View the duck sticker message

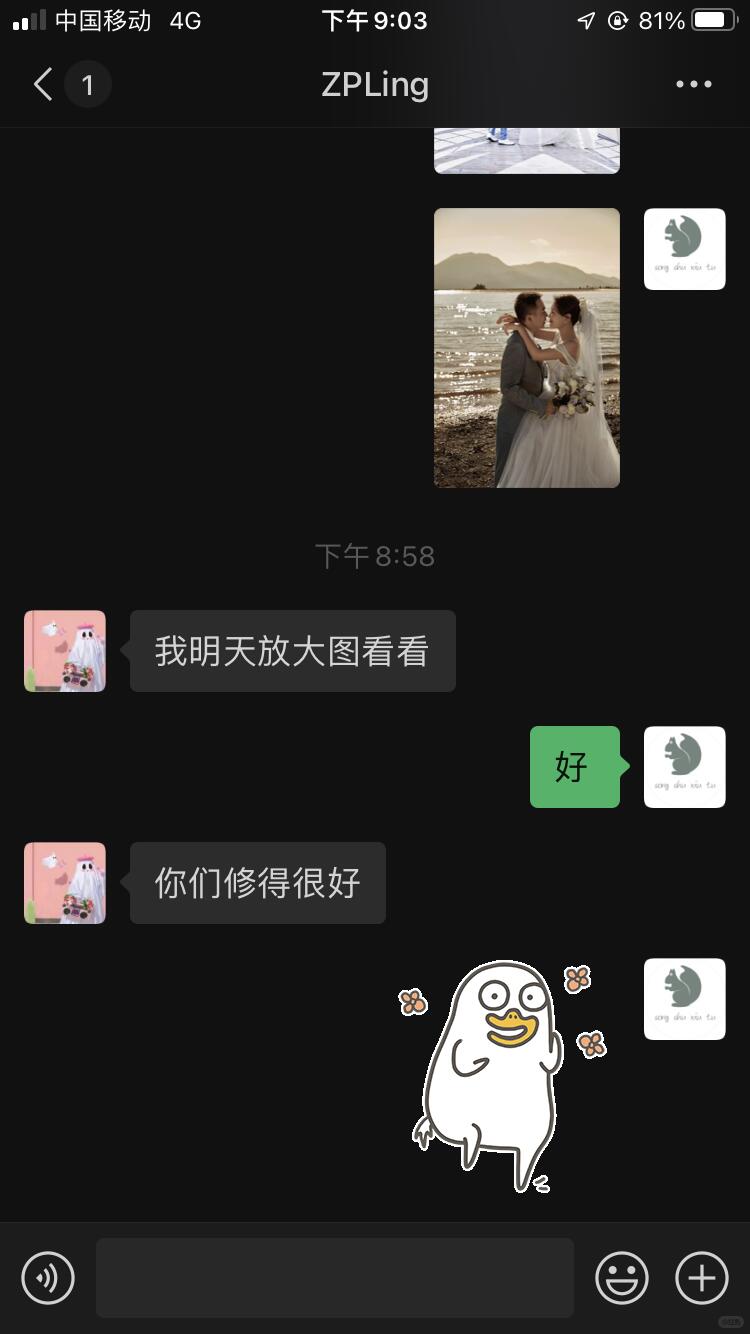click(500, 1075)
